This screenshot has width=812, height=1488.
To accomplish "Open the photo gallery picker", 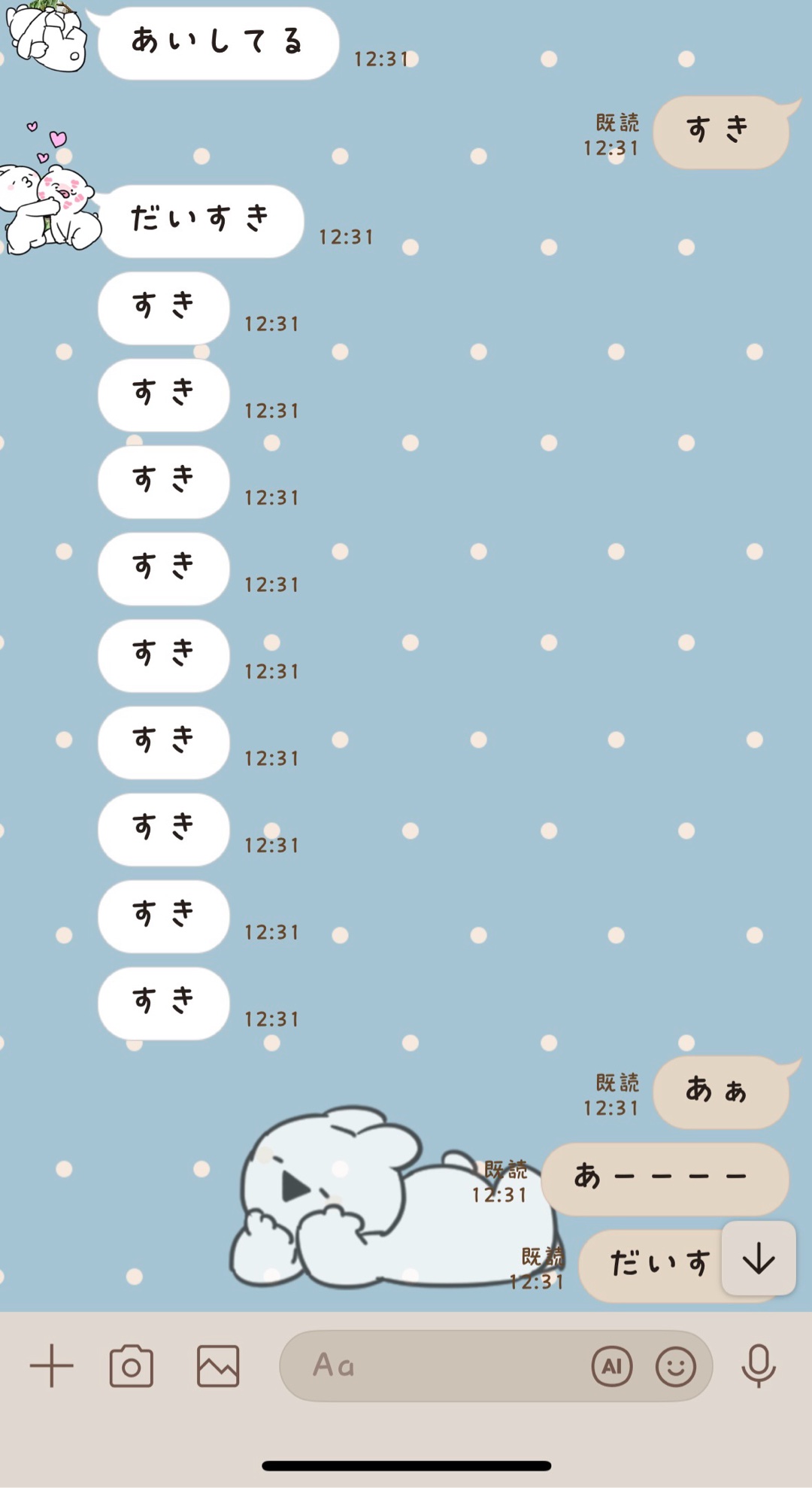I will (x=218, y=1365).
